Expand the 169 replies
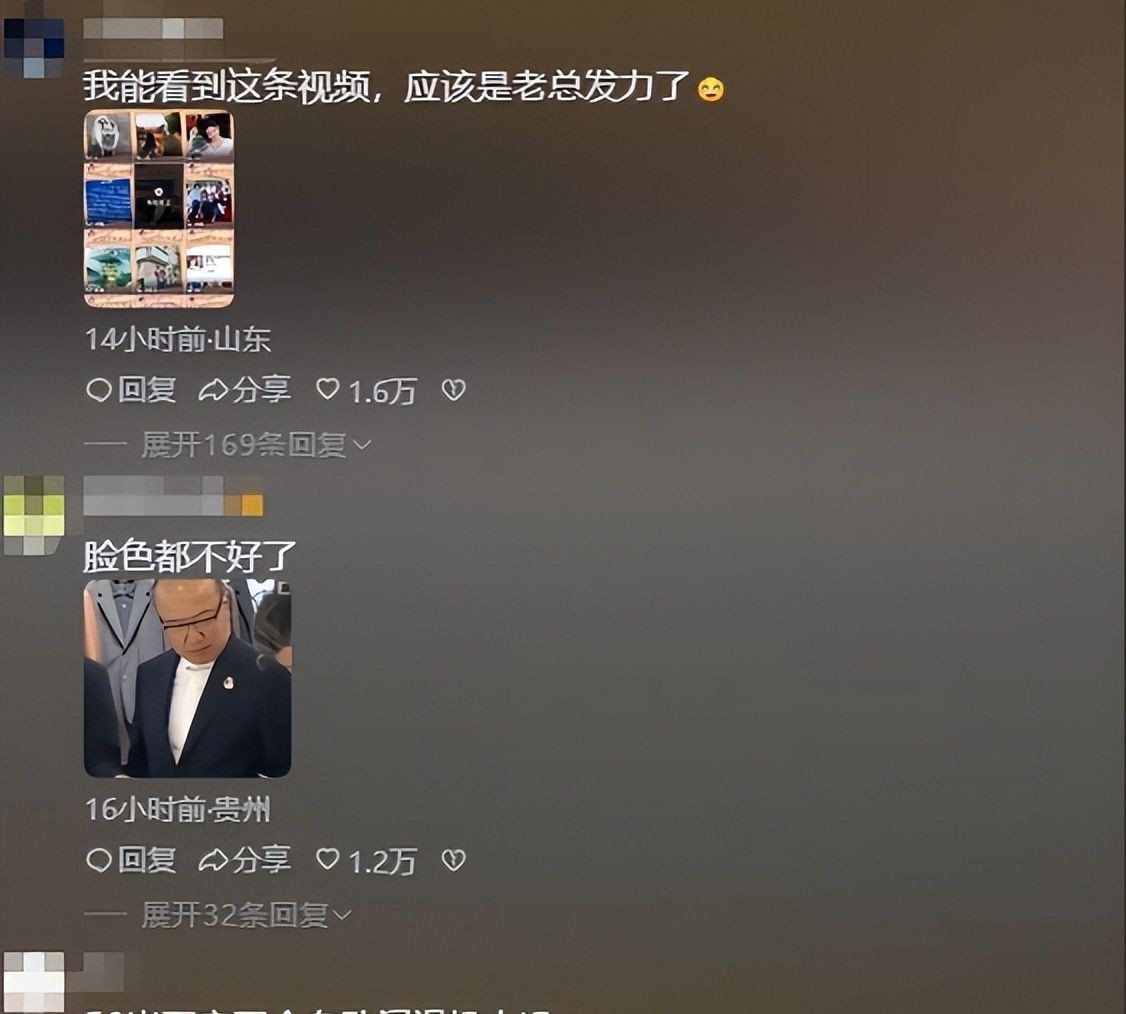The width and height of the screenshot is (1126, 1014). pyautogui.click(x=256, y=445)
